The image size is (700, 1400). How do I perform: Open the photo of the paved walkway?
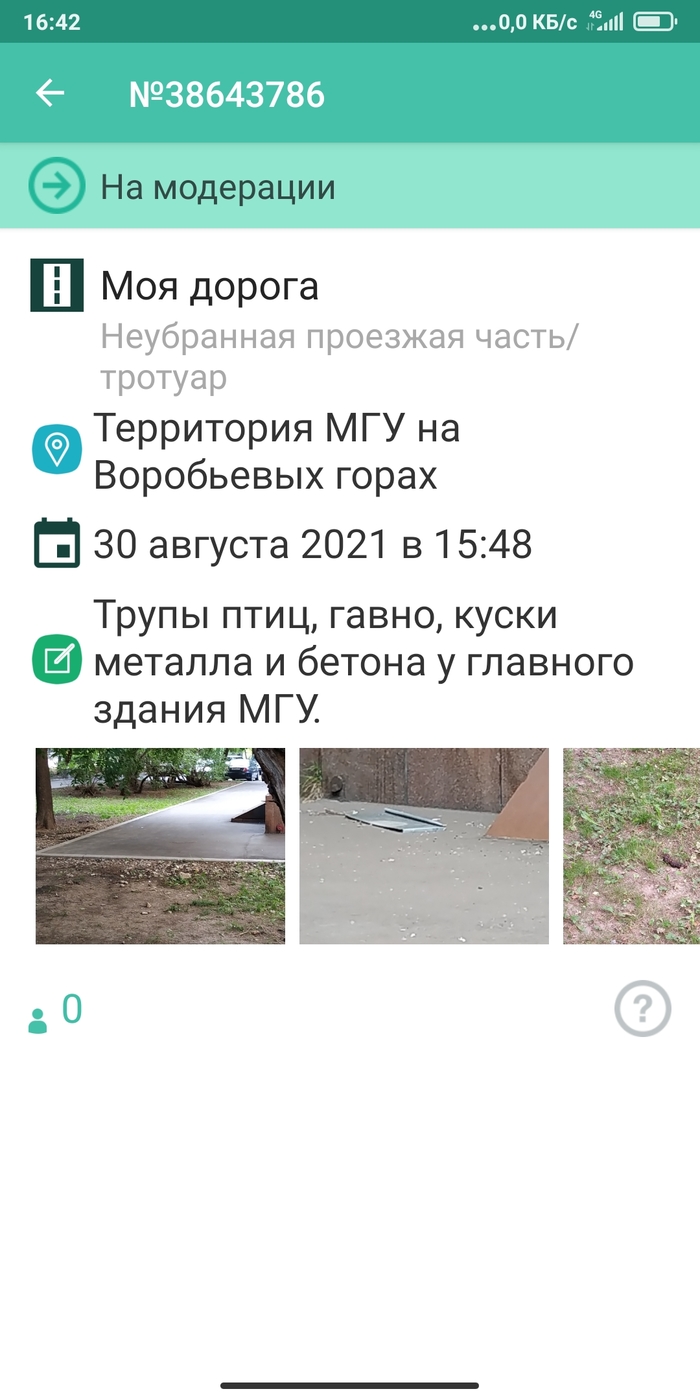(160, 846)
